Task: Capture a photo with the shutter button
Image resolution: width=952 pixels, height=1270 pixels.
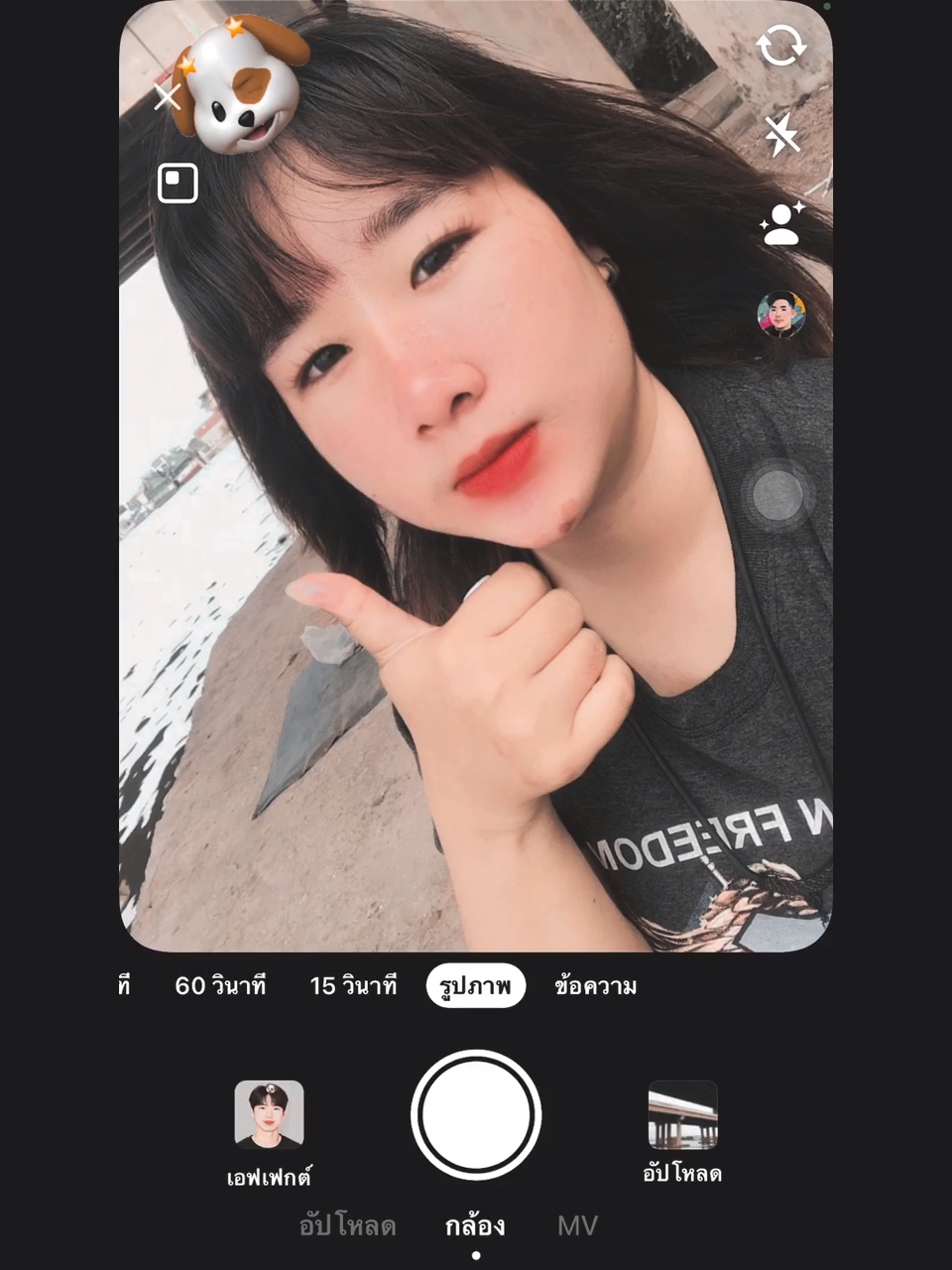Action: coord(476,1114)
